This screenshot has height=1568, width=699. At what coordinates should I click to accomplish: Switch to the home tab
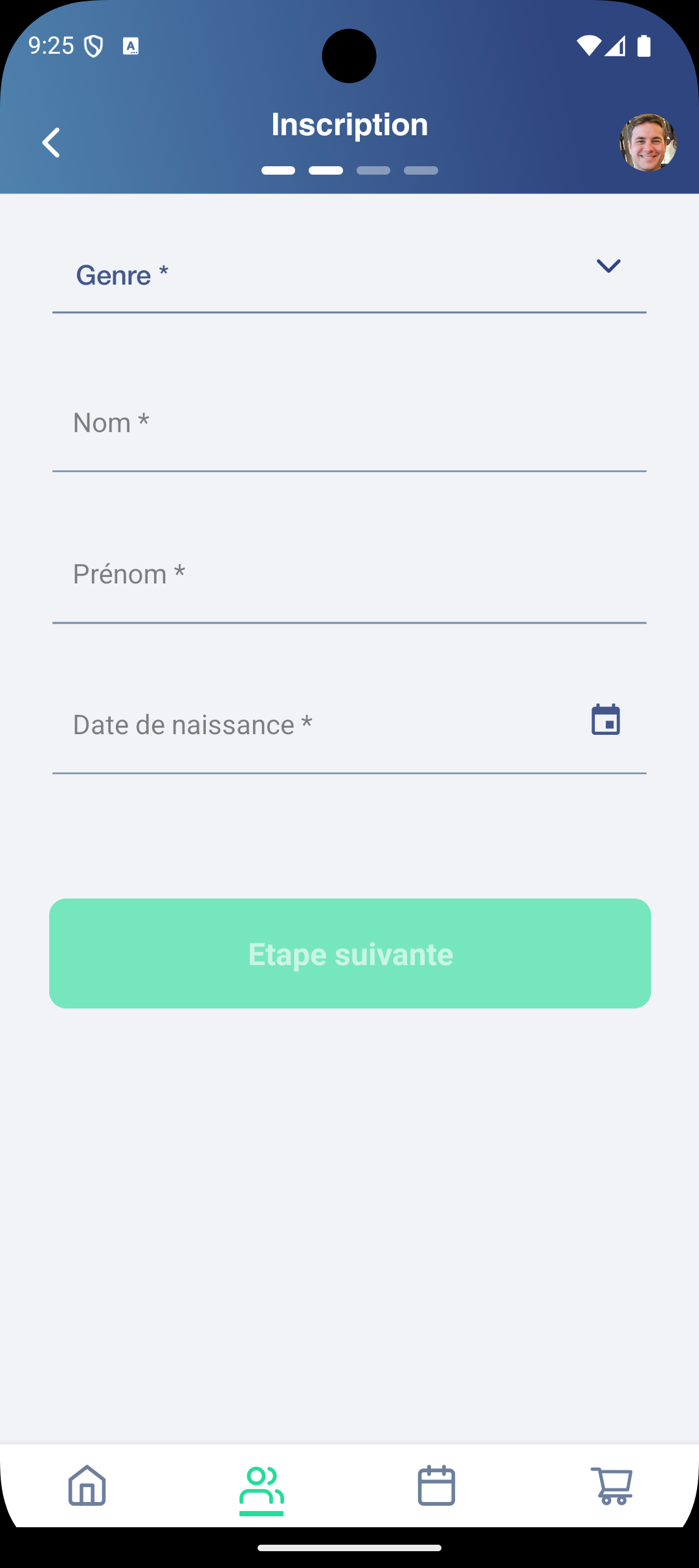(87, 1486)
